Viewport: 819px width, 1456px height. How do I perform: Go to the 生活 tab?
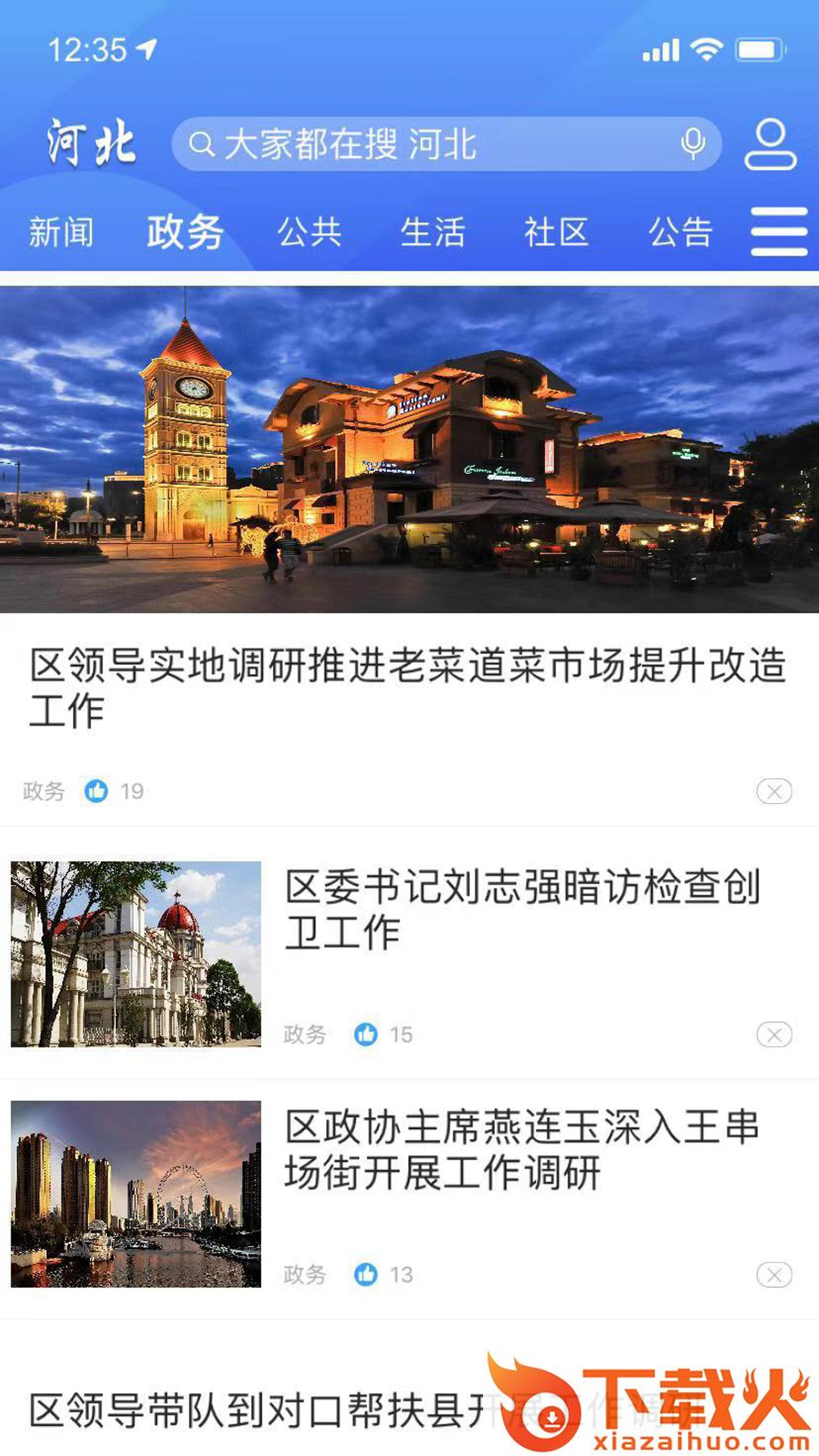(433, 232)
